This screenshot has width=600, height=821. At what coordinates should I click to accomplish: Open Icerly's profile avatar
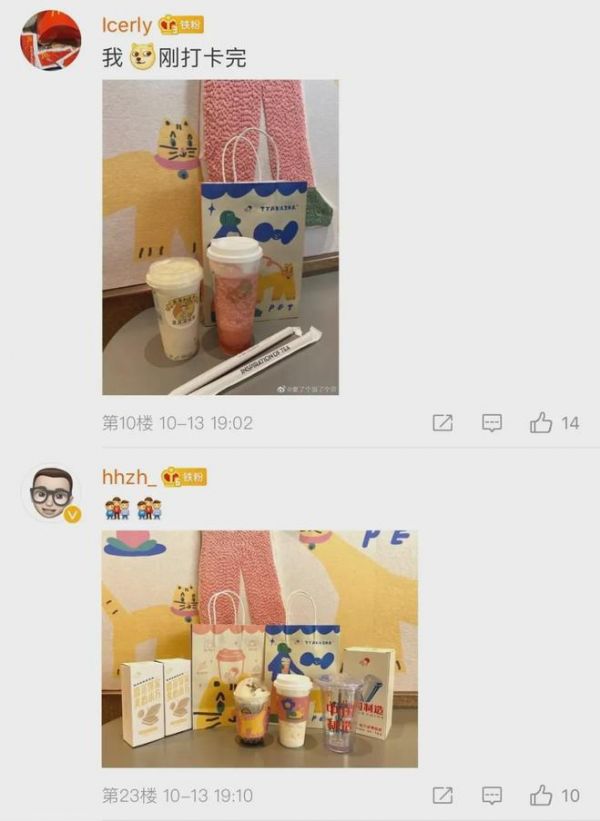point(51,40)
